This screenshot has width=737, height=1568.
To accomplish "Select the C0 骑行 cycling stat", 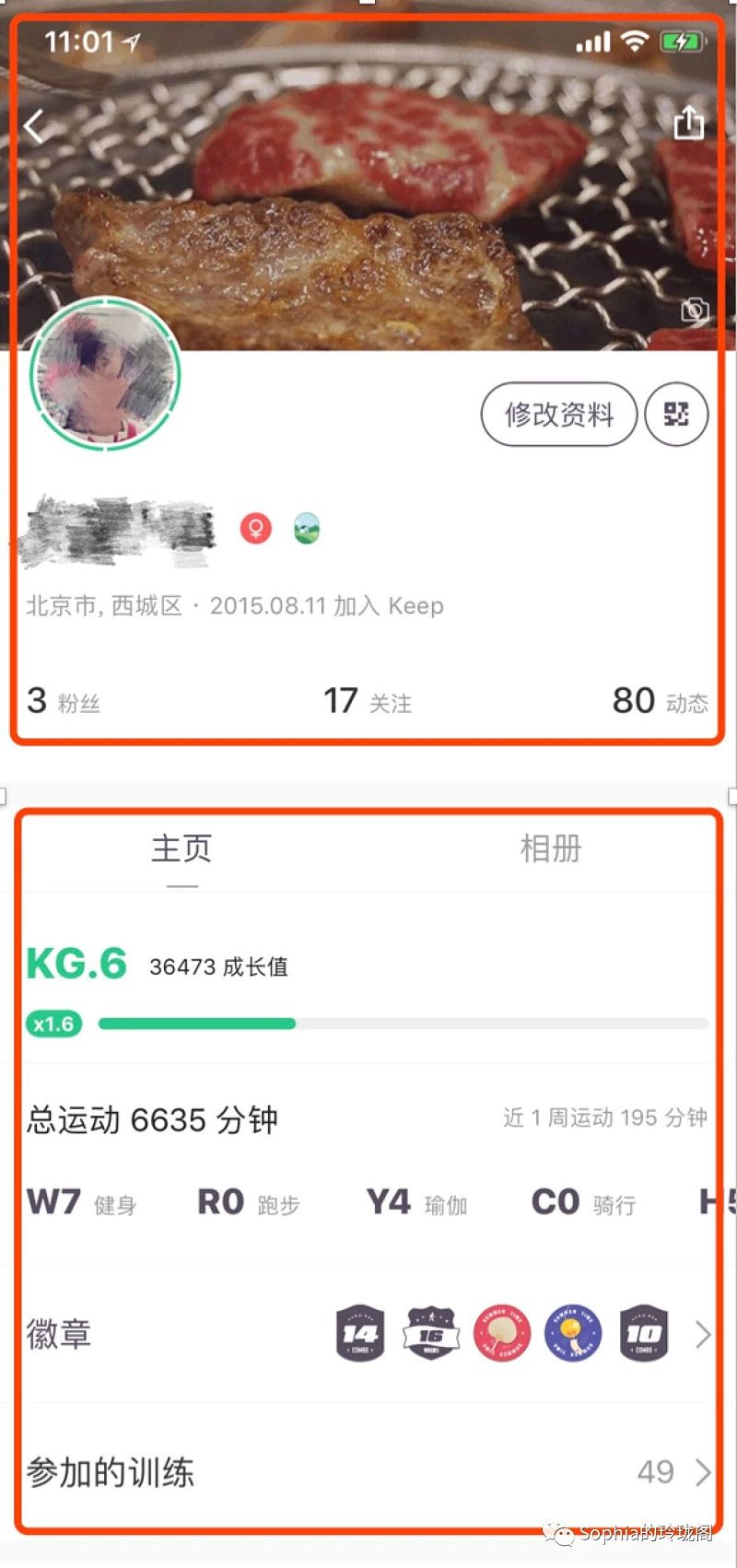I will tap(583, 1202).
